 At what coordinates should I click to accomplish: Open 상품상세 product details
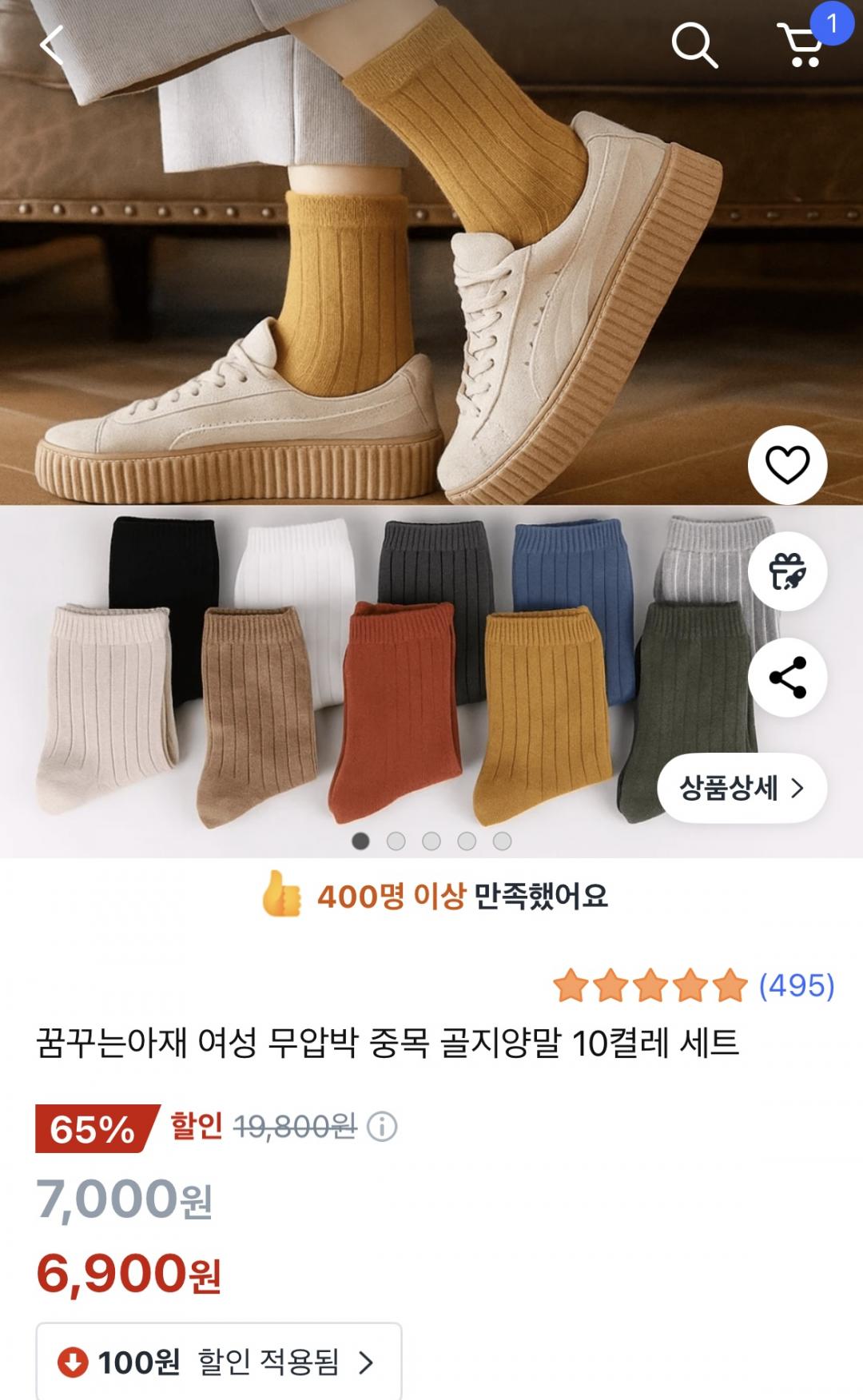coord(742,789)
